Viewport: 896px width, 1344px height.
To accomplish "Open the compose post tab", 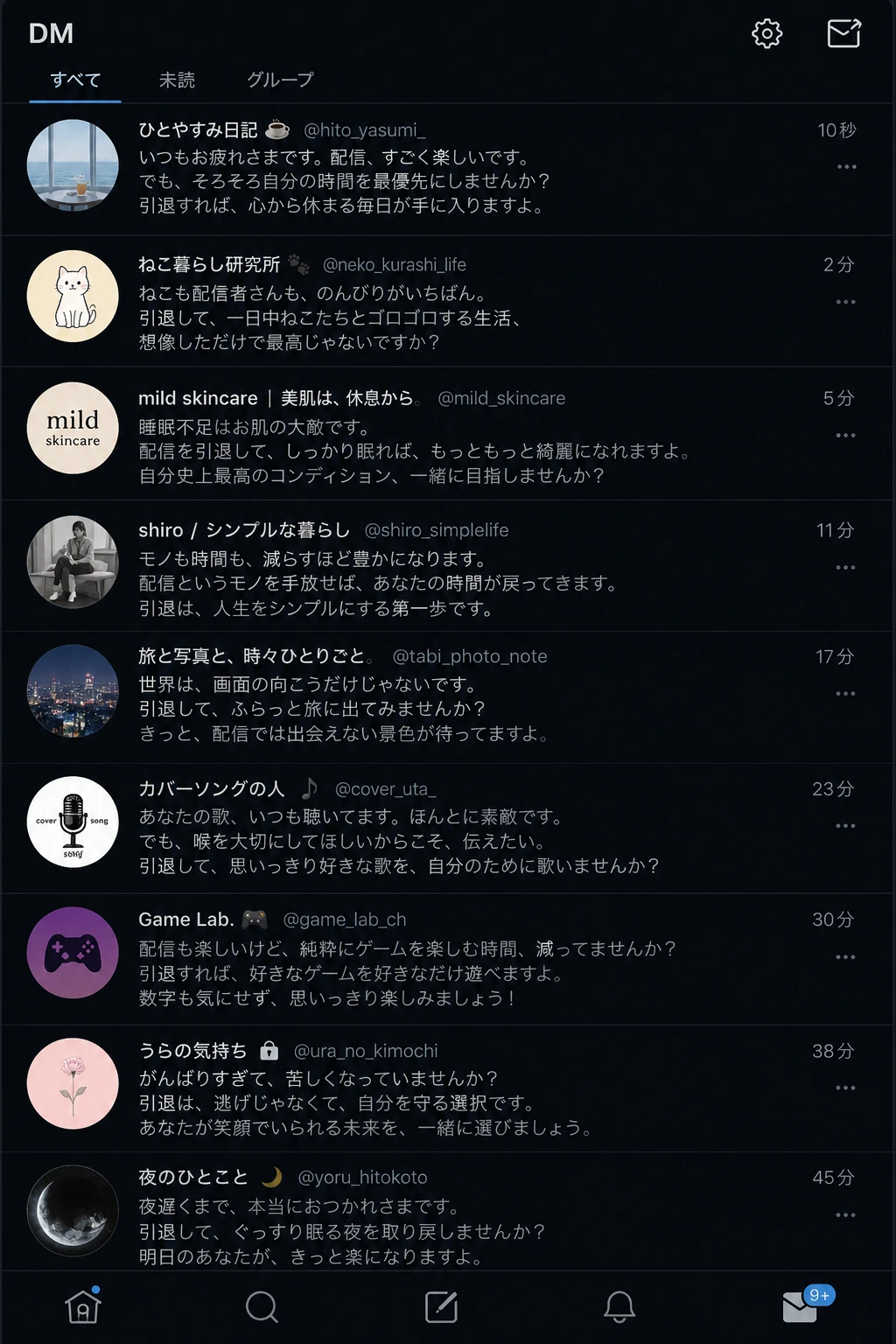I will point(441,1306).
